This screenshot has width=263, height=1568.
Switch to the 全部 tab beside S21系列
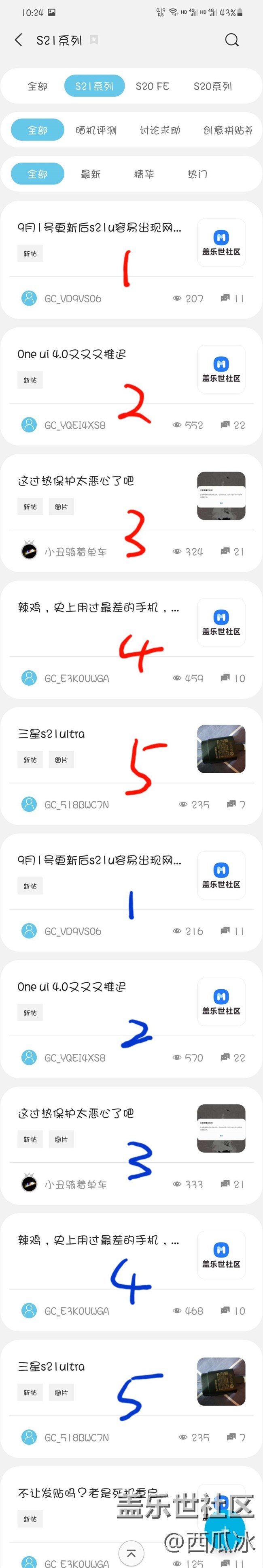[x=37, y=86]
